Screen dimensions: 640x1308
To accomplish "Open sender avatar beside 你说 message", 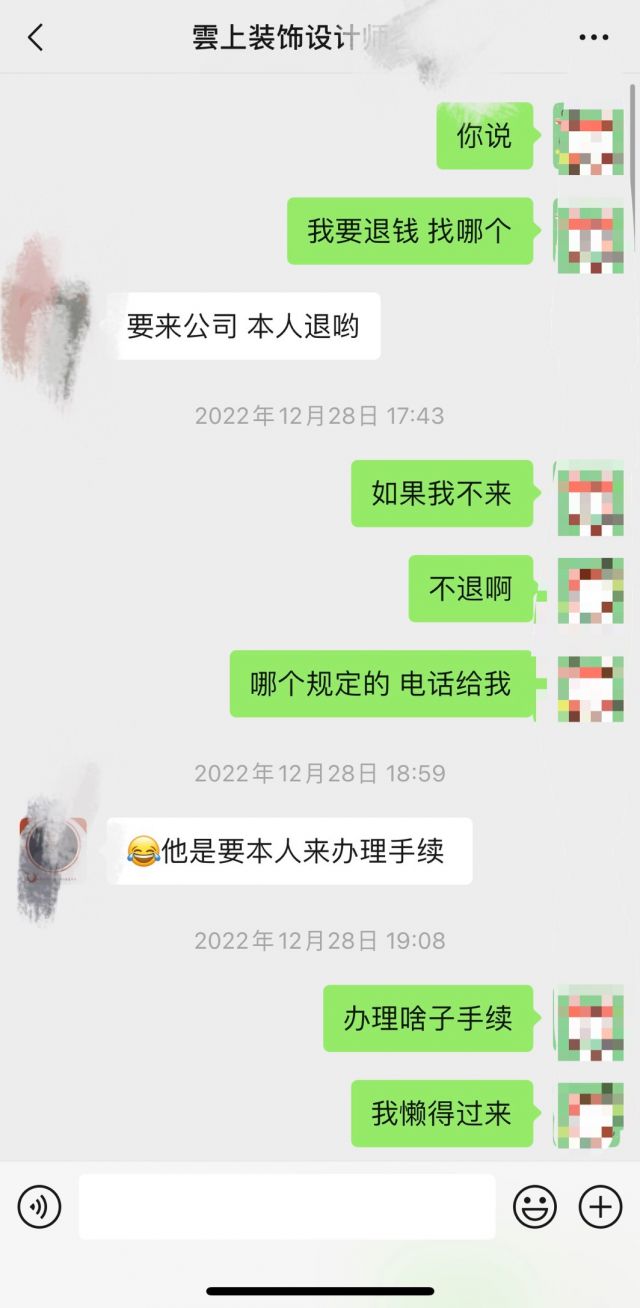I will [590, 138].
